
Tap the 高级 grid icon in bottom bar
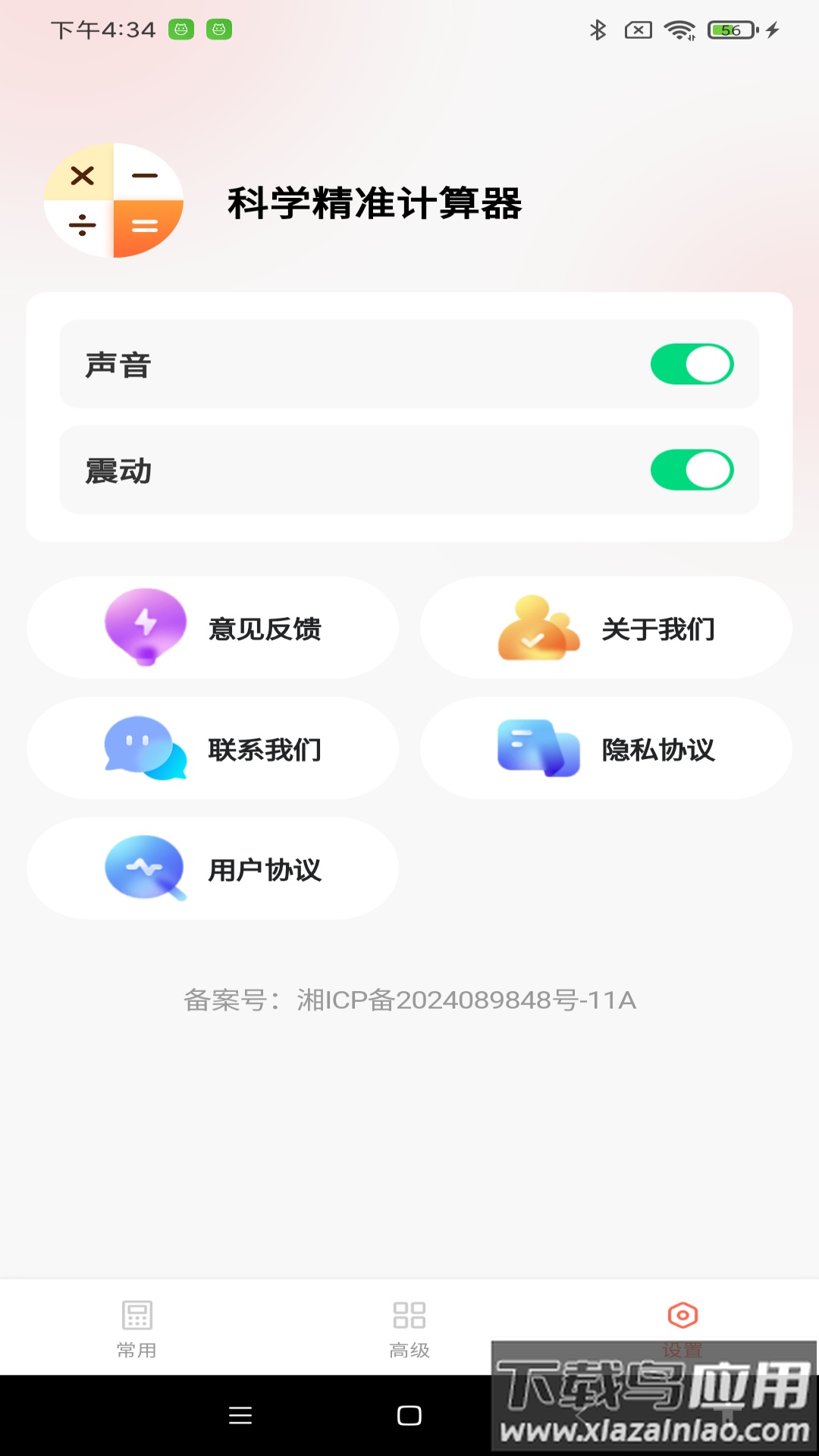pos(409,1321)
